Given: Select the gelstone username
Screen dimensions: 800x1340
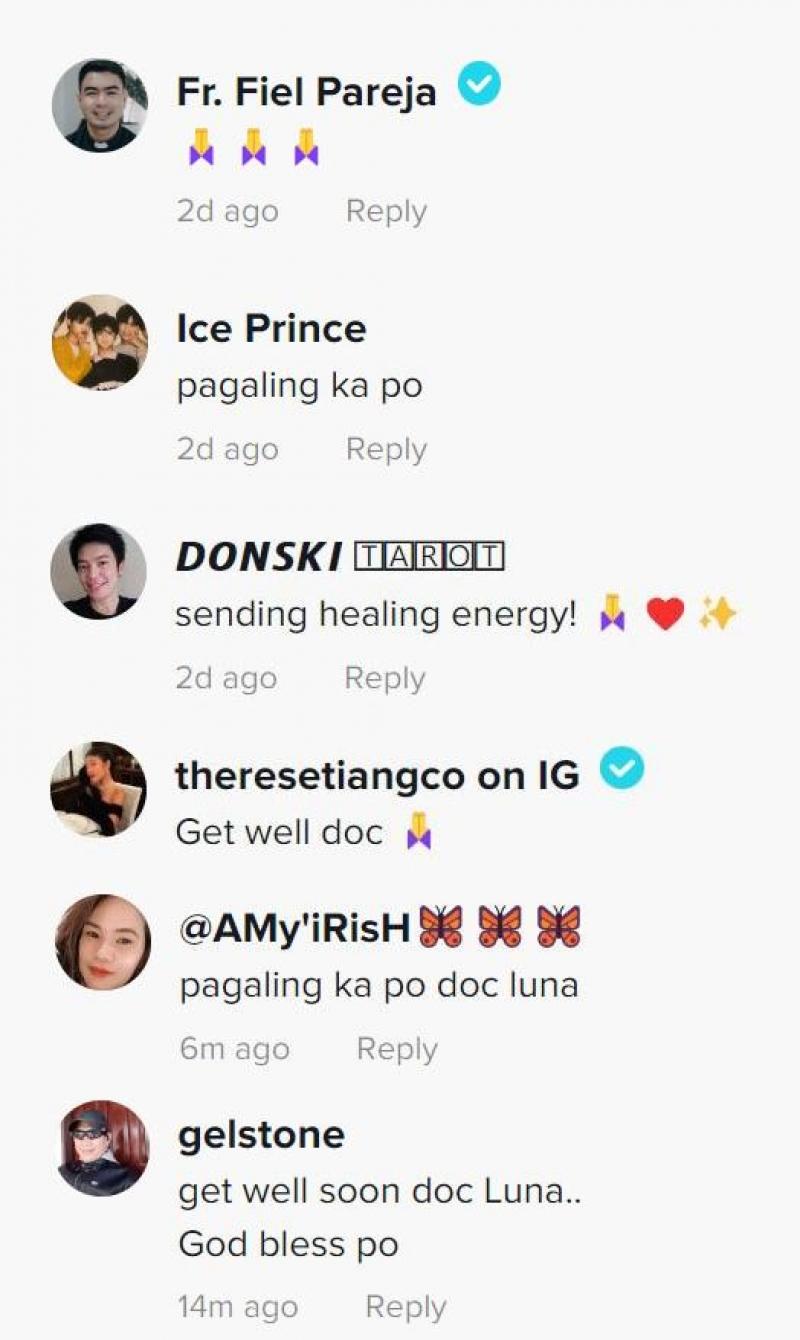Looking at the screenshot, I should (261, 1134).
